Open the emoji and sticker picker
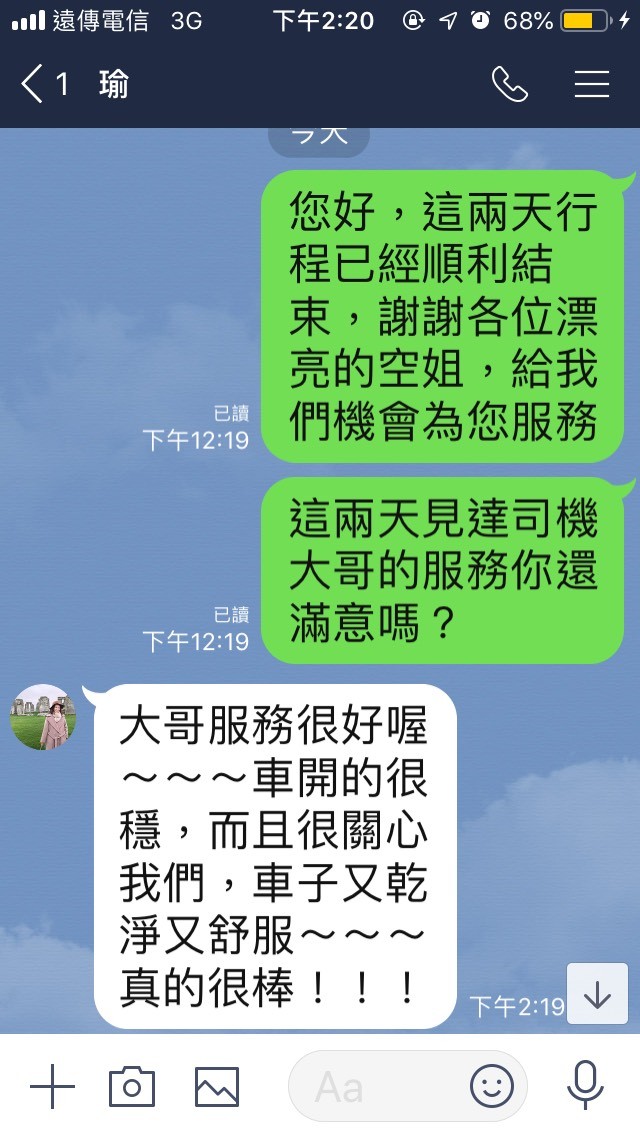640x1136 pixels. pos(491,1085)
